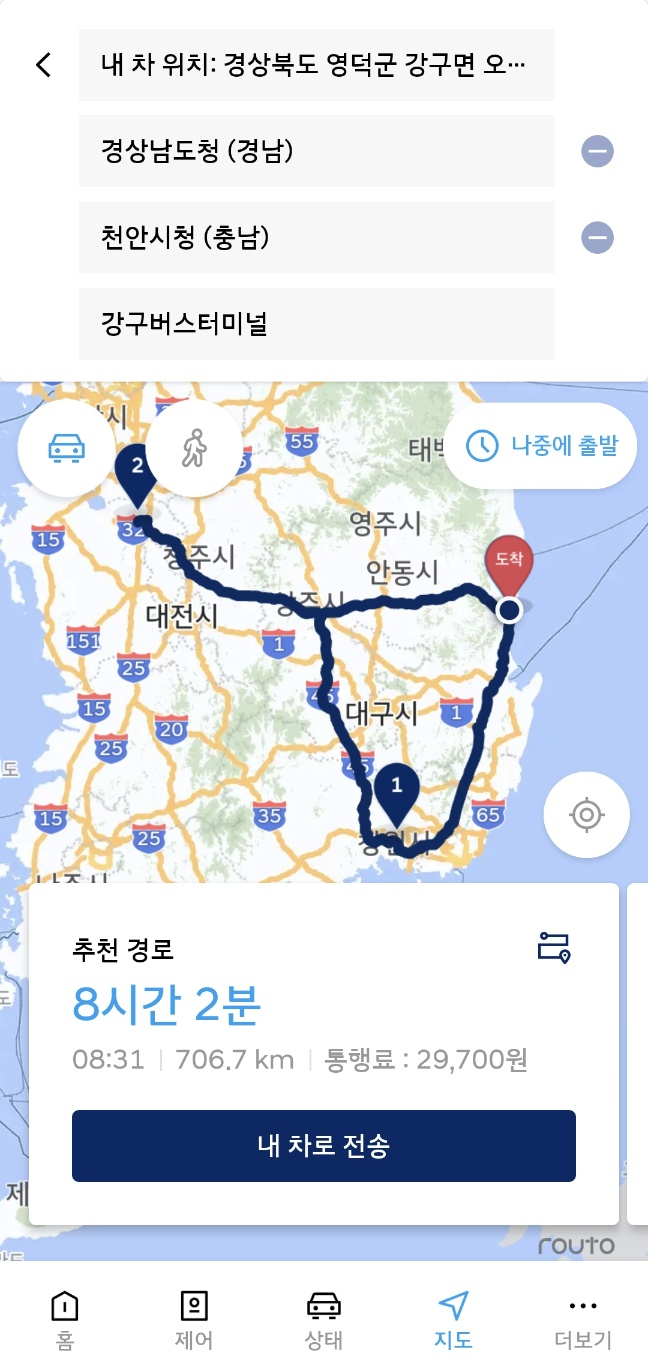Open the 더보기 tab
648x1369 pixels.
tap(582, 1319)
